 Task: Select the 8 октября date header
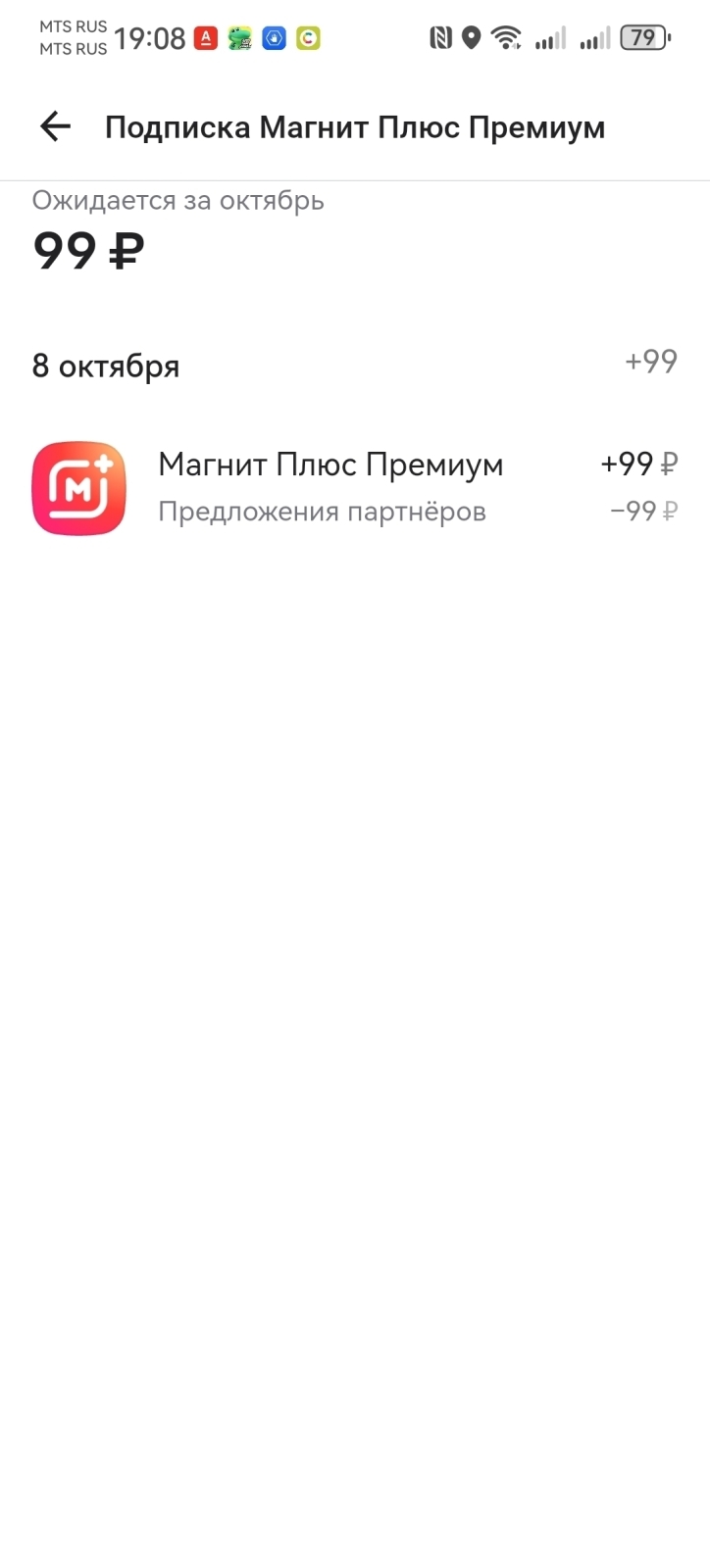coord(106,366)
